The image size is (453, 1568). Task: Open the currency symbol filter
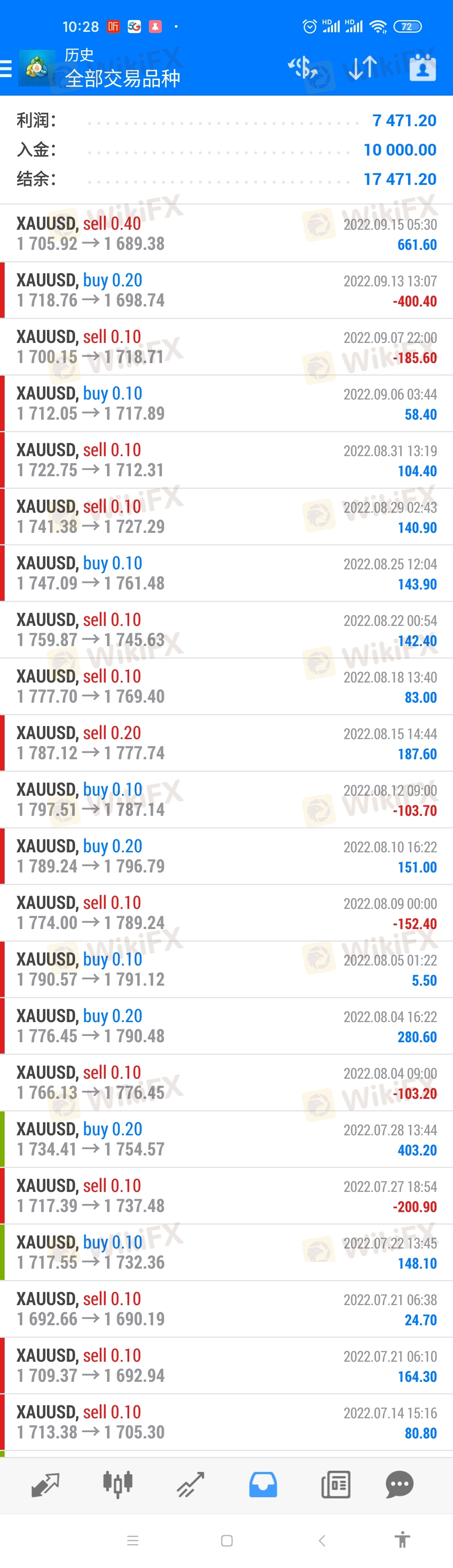coord(302,67)
